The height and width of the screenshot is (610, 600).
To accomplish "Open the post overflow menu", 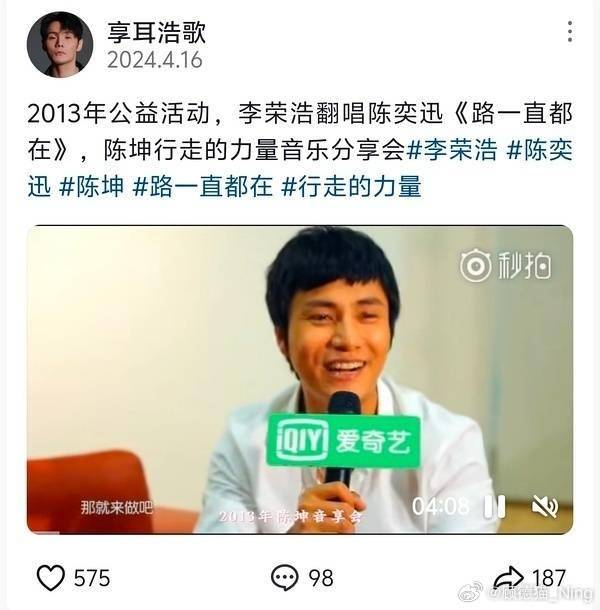I will click(x=571, y=33).
